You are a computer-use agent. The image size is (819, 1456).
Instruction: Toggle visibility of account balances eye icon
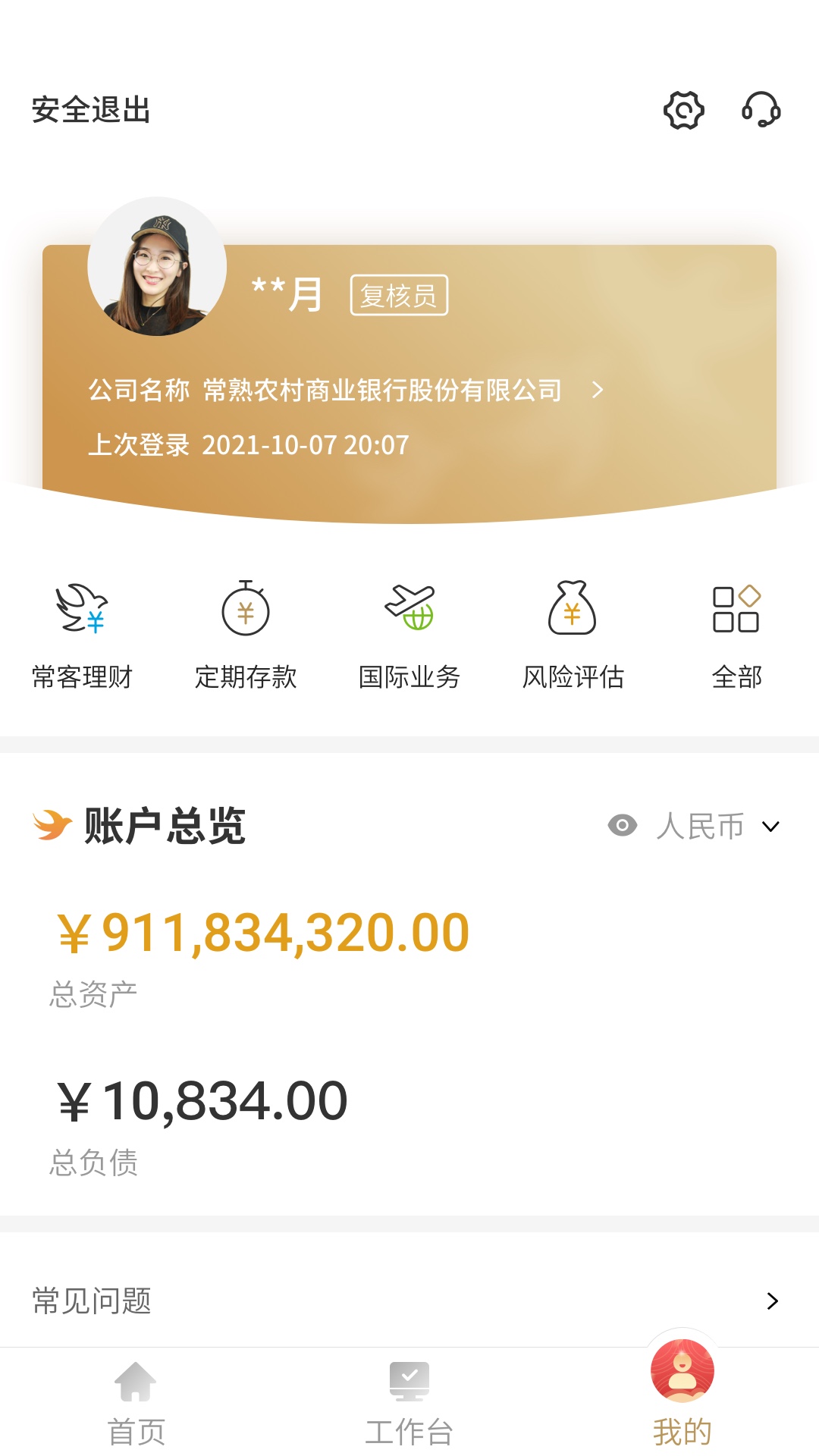tap(622, 827)
